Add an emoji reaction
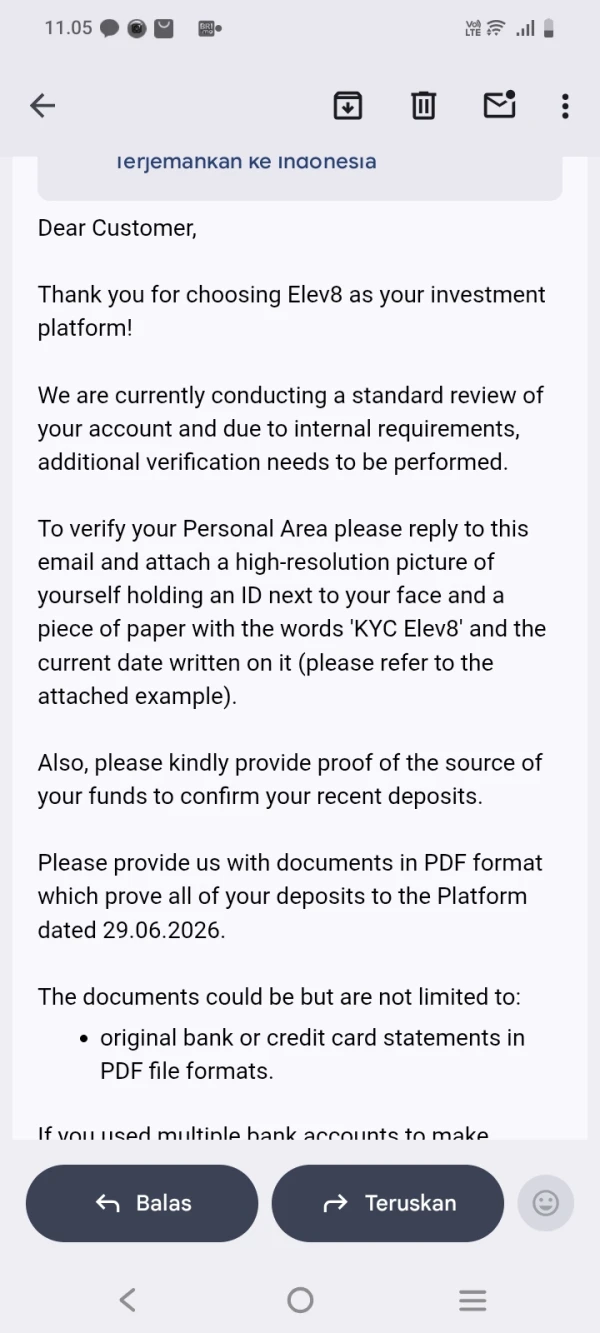Screen dimensions: 600x1333 tap(546, 1203)
